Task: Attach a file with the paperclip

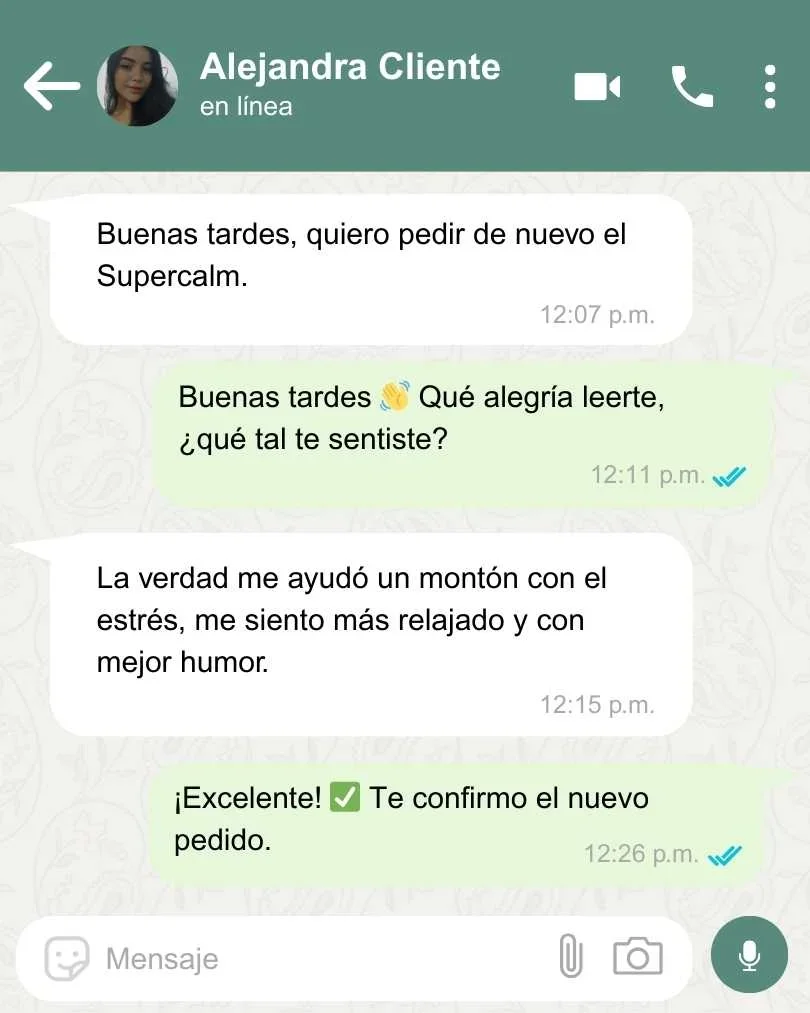Action: tap(570, 958)
